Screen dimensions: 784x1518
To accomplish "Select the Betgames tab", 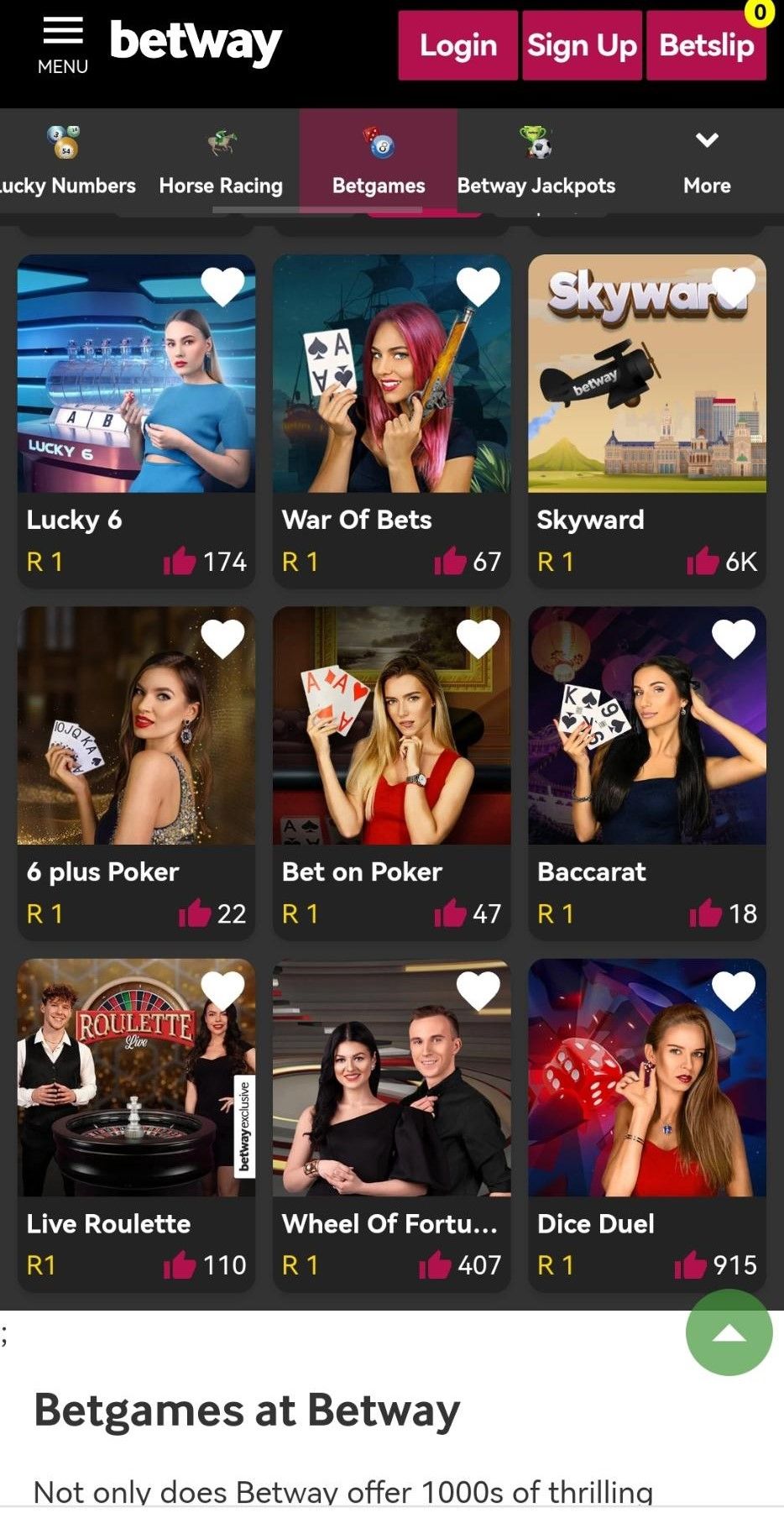I will tap(379, 161).
